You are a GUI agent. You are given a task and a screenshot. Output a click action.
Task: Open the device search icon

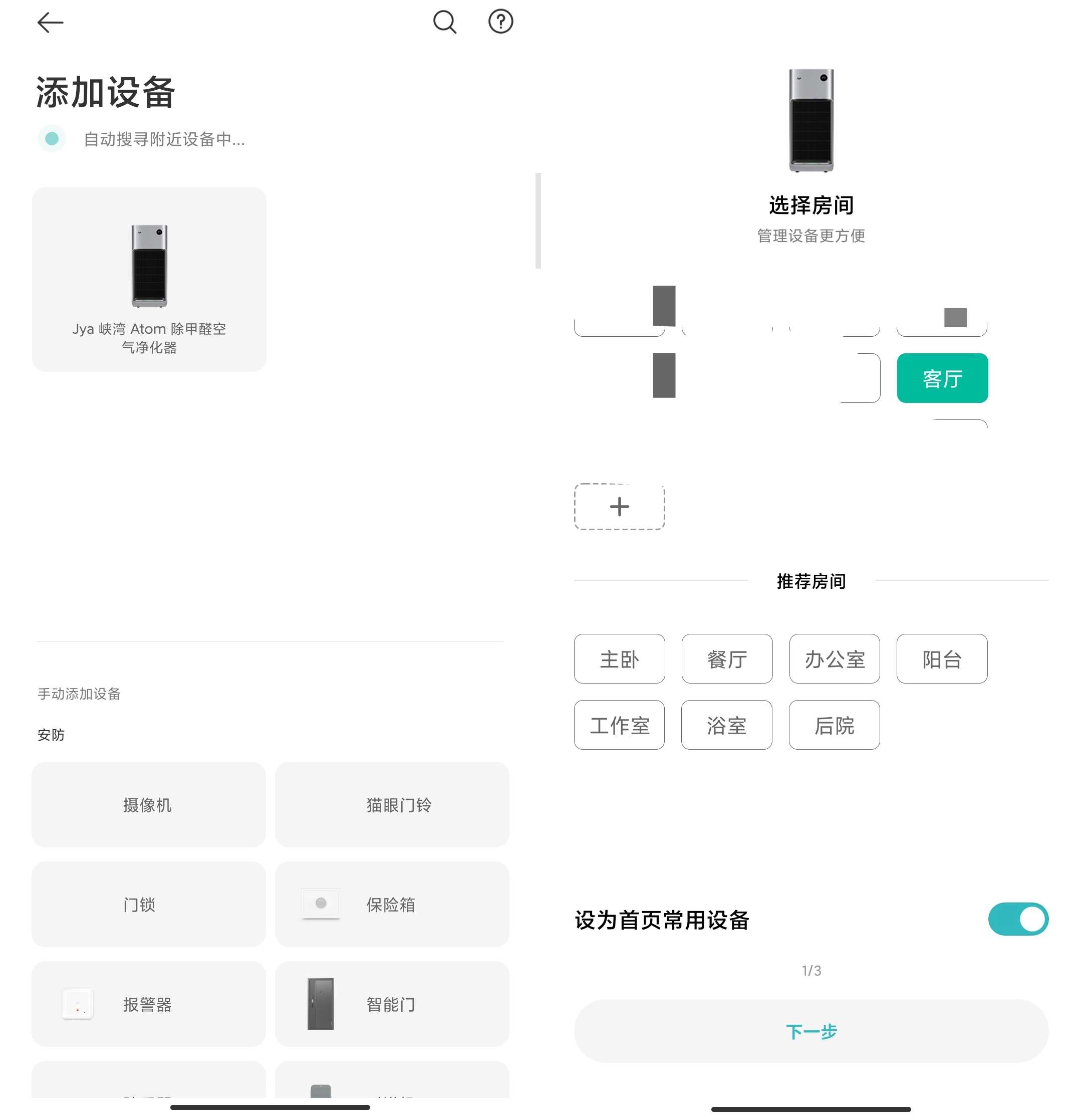coord(444,23)
